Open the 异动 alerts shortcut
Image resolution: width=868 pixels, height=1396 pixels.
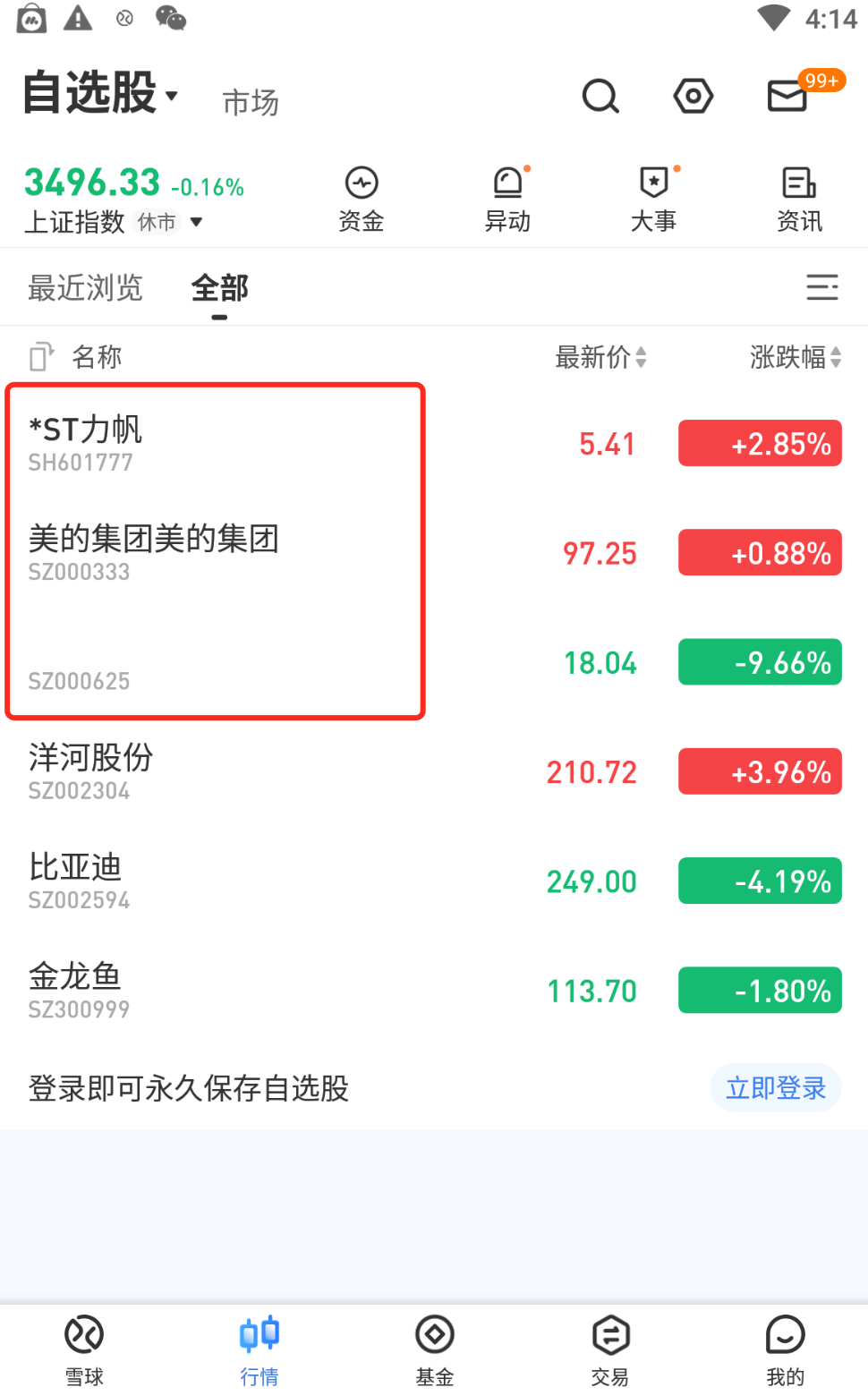pos(507,199)
